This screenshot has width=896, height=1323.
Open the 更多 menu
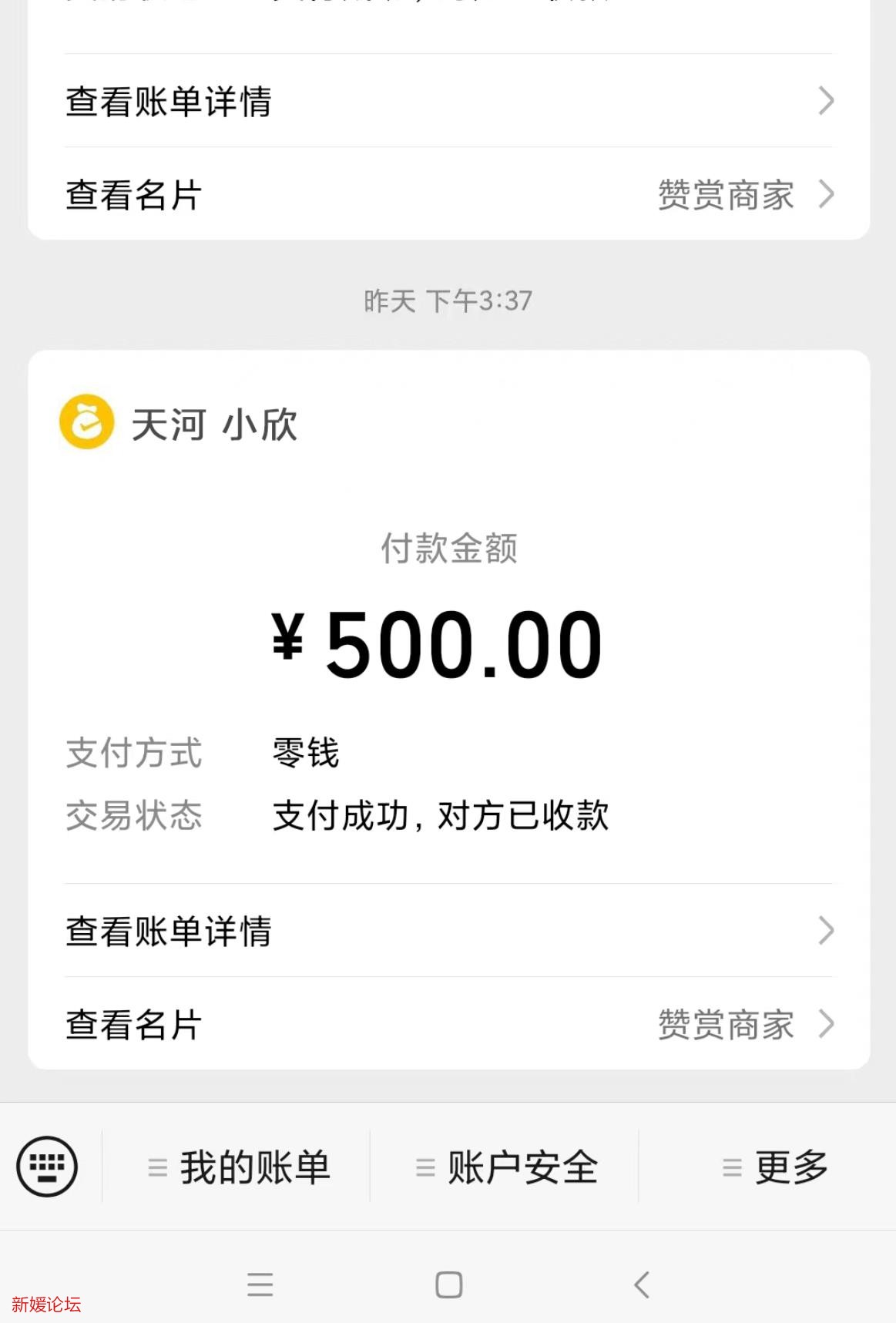(775, 1167)
